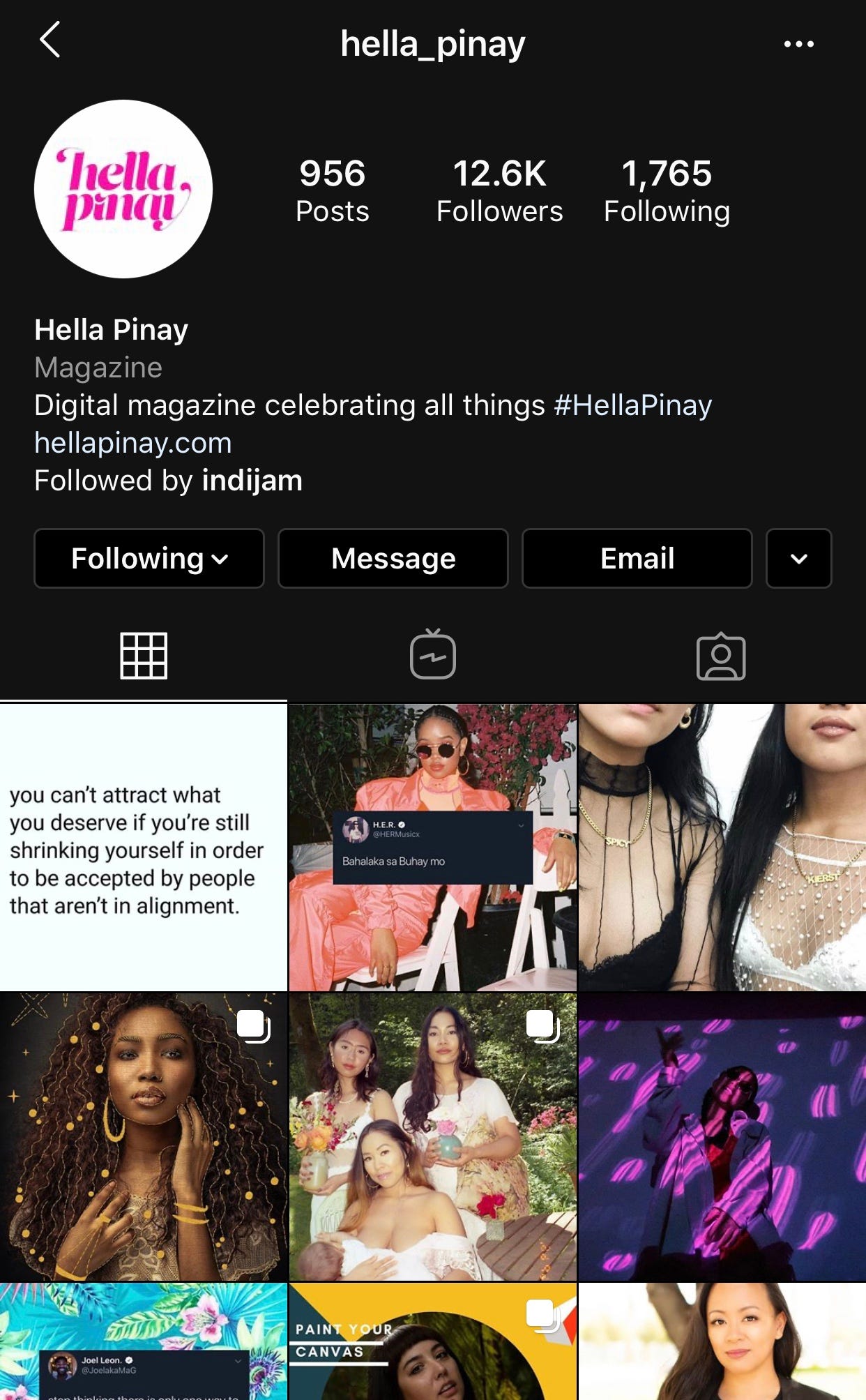The height and width of the screenshot is (1400, 866).
Task: Go back using the top-left arrow
Action: pyautogui.click(x=50, y=40)
